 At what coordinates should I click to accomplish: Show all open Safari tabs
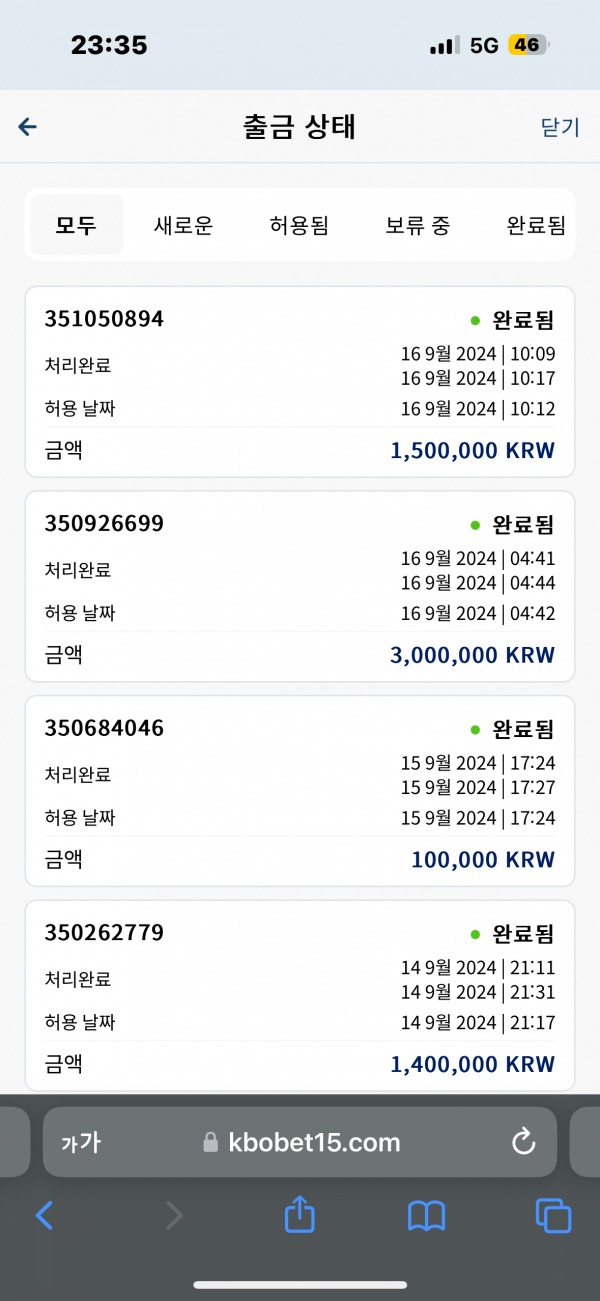point(553,1215)
